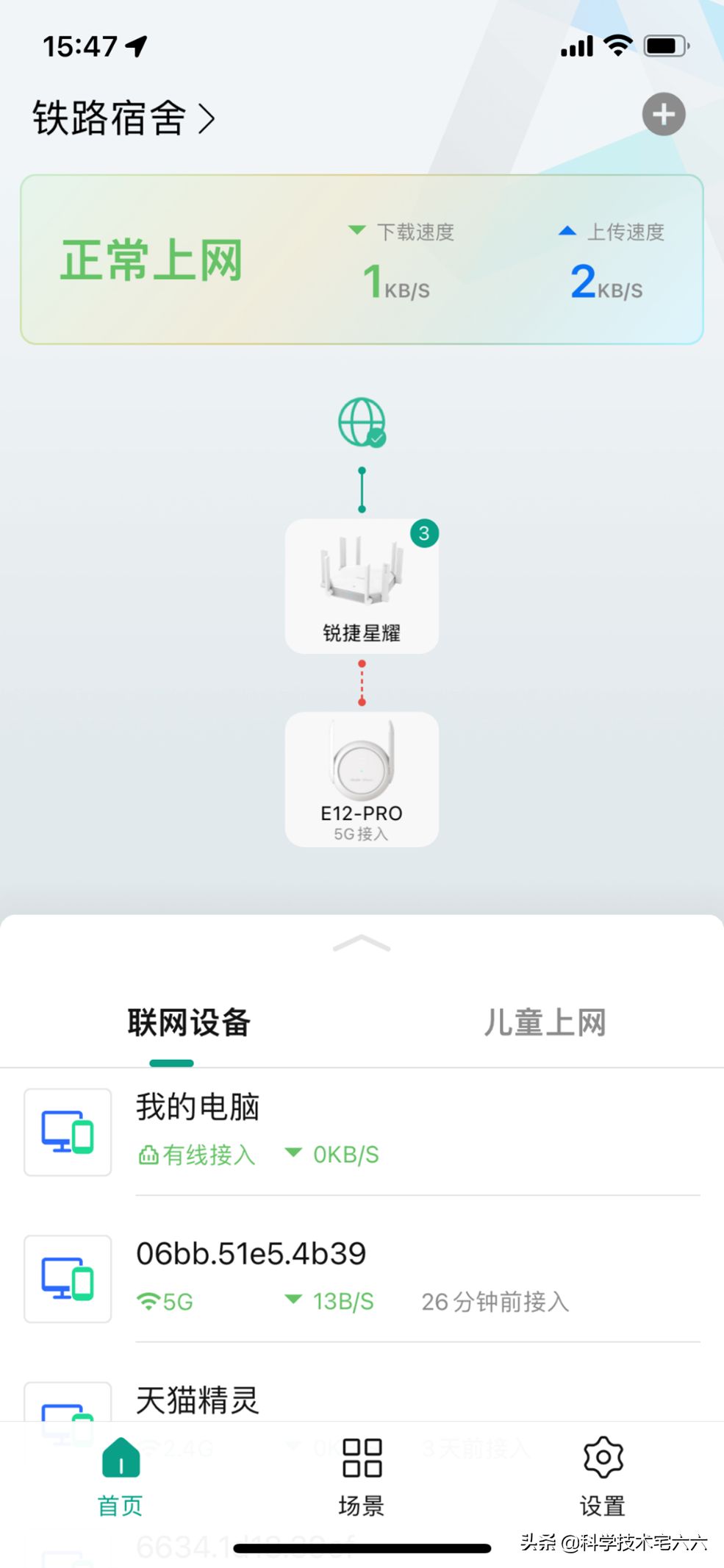
Task: Tap the plus icon to add device
Action: (x=663, y=115)
